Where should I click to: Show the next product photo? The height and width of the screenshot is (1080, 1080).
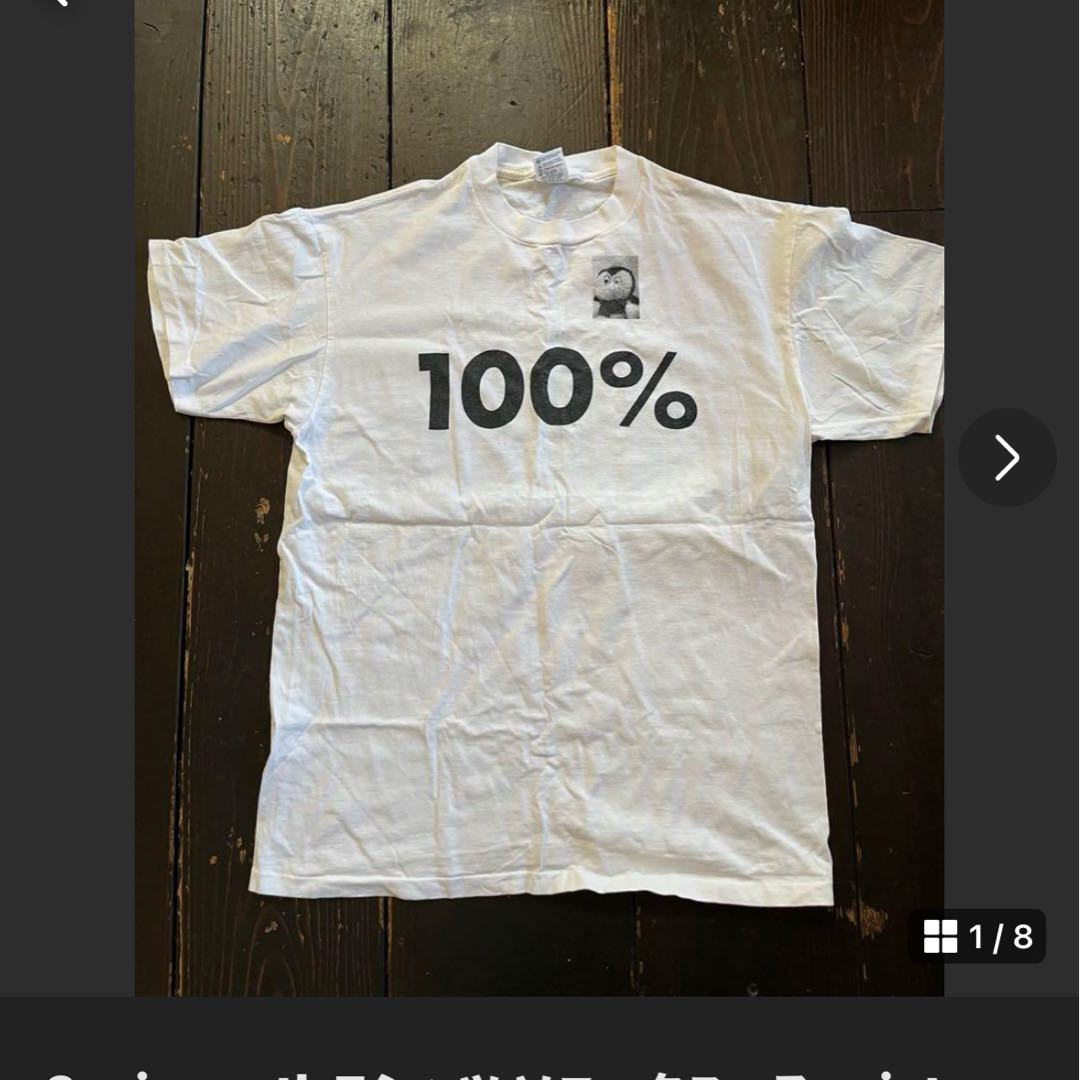pyautogui.click(x=1006, y=457)
